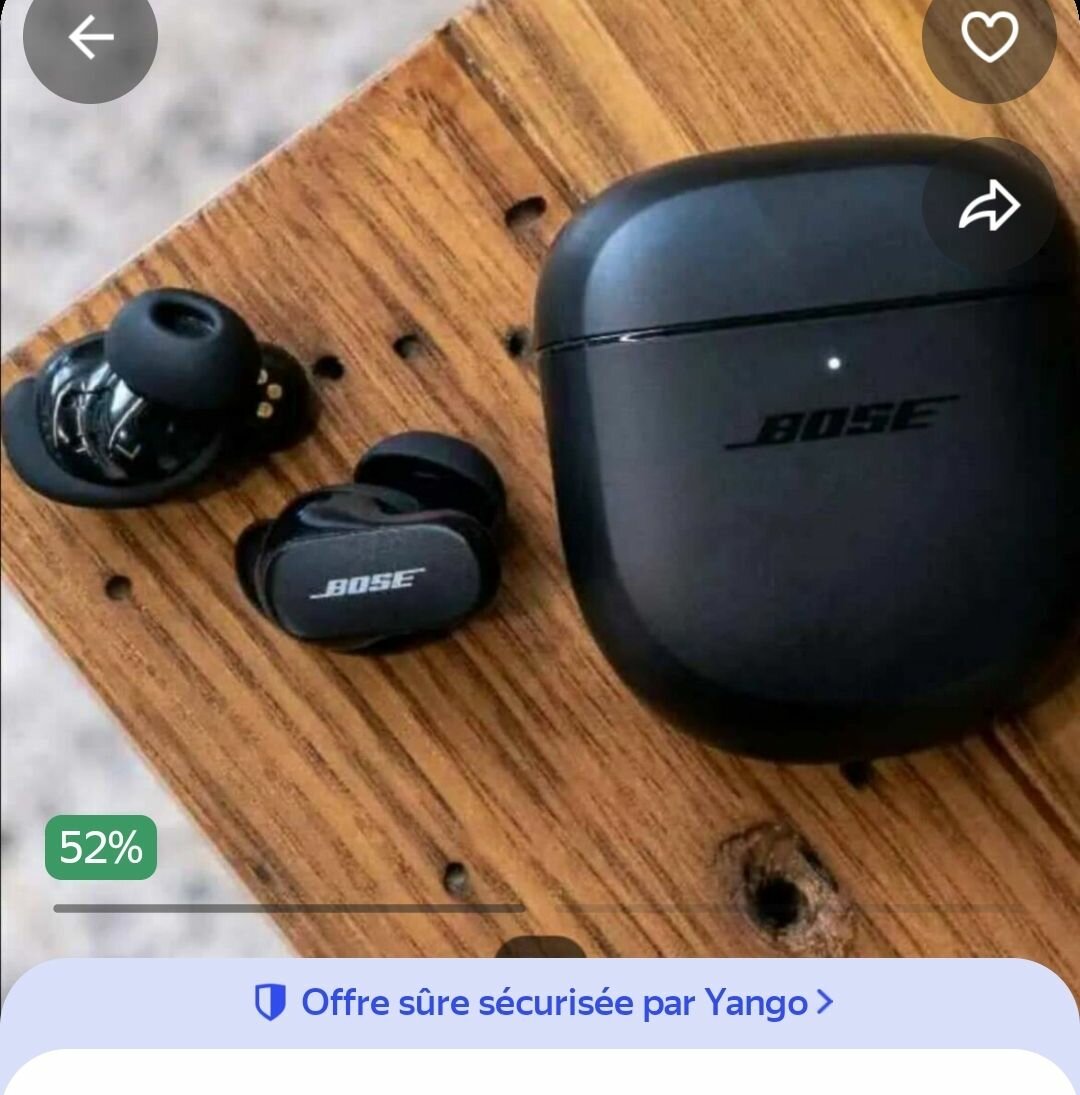The width and height of the screenshot is (1080, 1095).
Task: Share this Bose earbuds listing
Action: [989, 207]
